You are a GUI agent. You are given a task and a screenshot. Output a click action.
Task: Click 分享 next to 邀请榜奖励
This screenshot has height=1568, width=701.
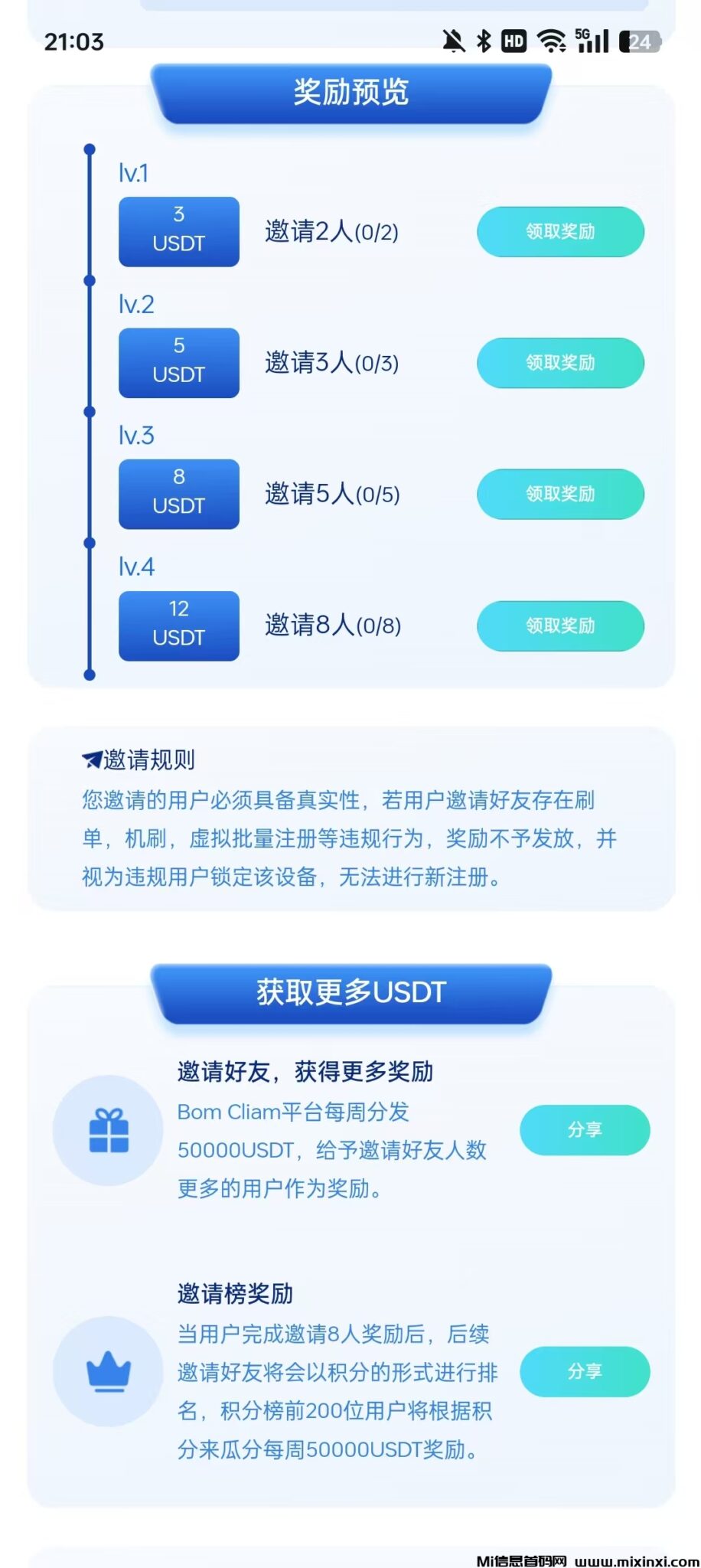[x=585, y=1371]
